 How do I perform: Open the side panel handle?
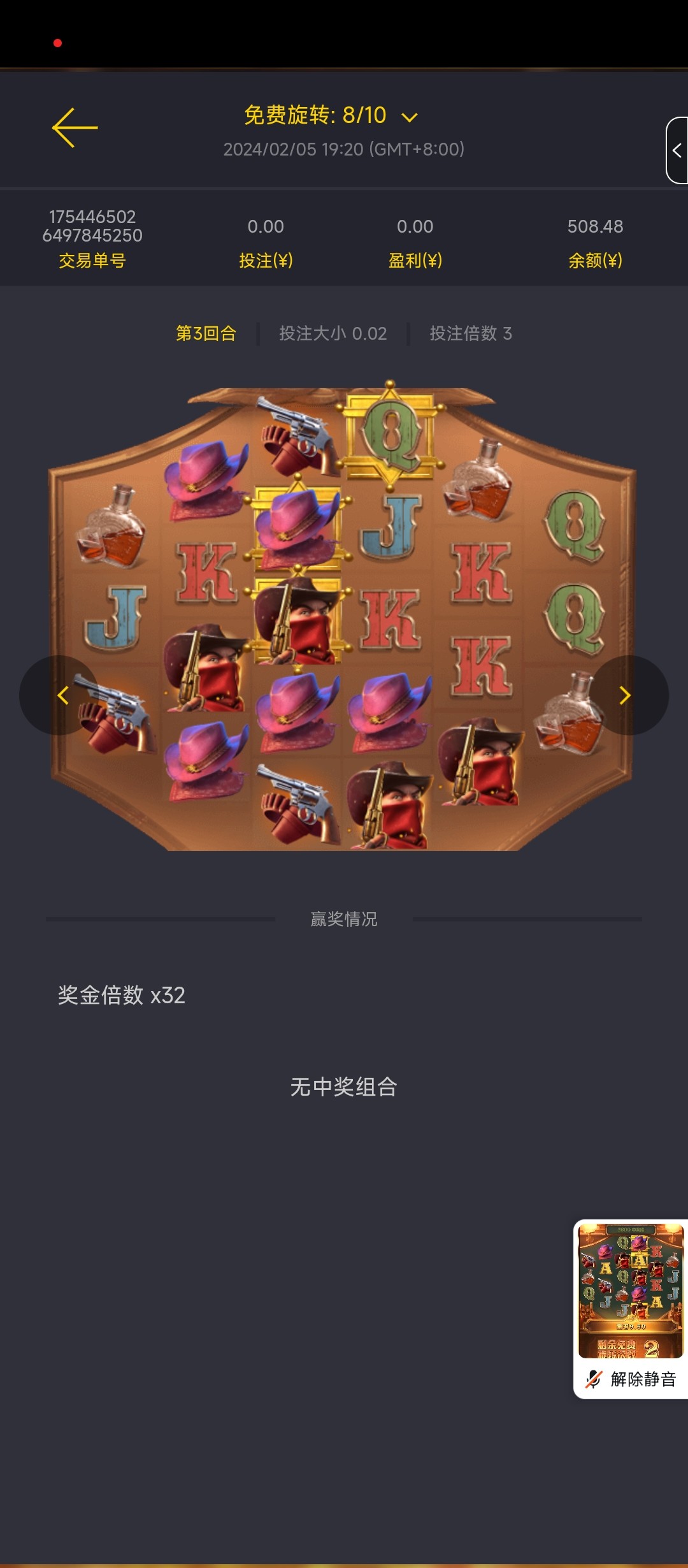pyautogui.click(x=677, y=150)
